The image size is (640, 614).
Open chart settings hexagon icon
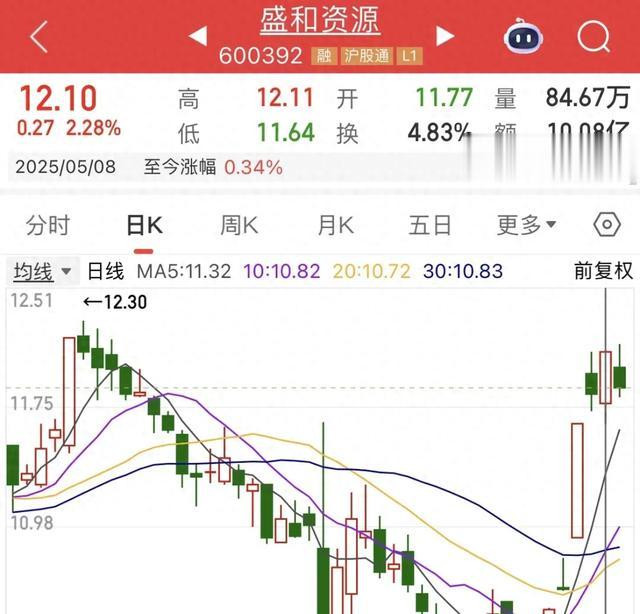[x=607, y=225]
